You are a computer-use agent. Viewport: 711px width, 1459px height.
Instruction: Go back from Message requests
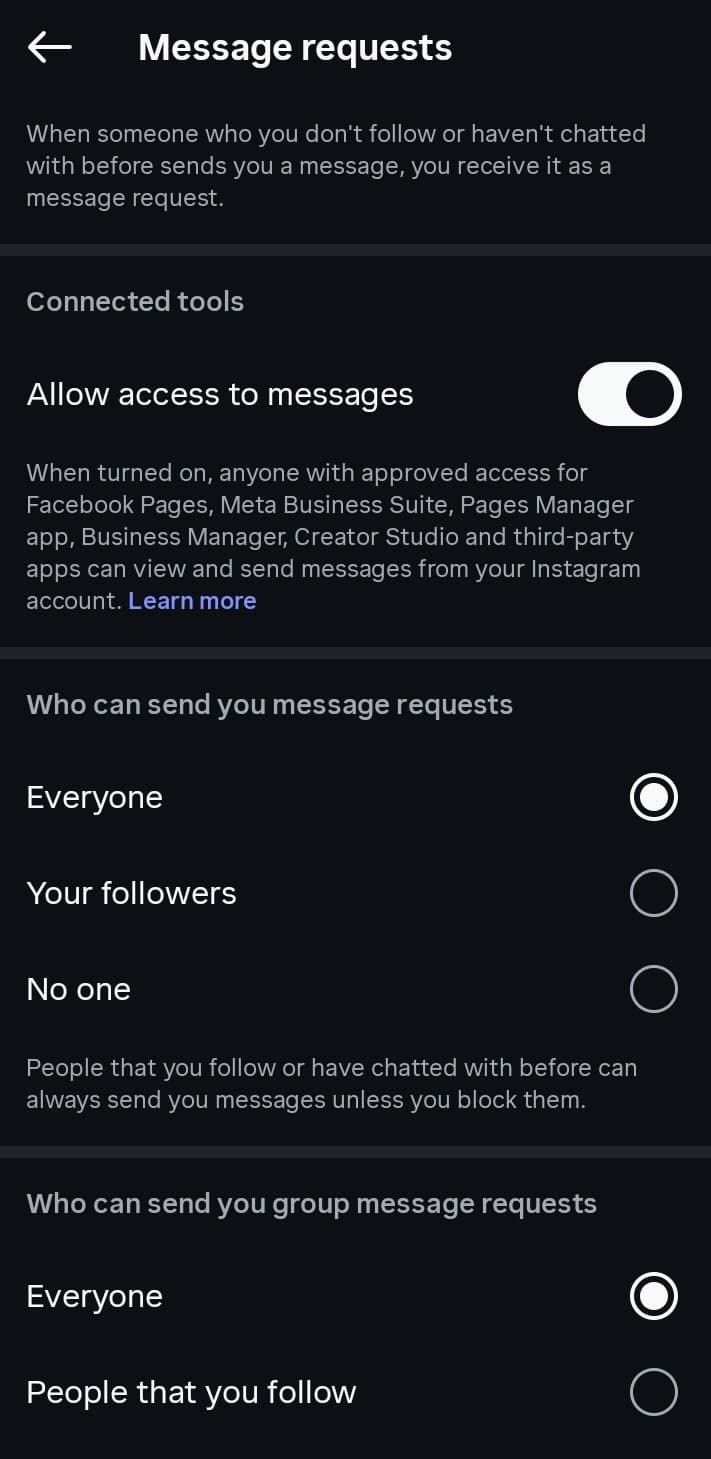pos(50,47)
